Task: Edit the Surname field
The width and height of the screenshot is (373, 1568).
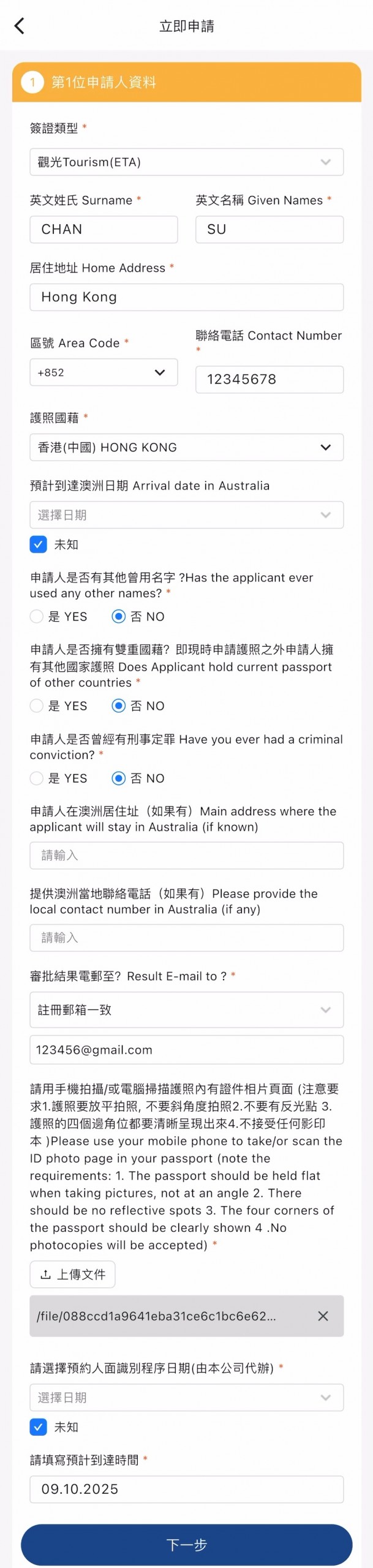Action: [104, 230]
